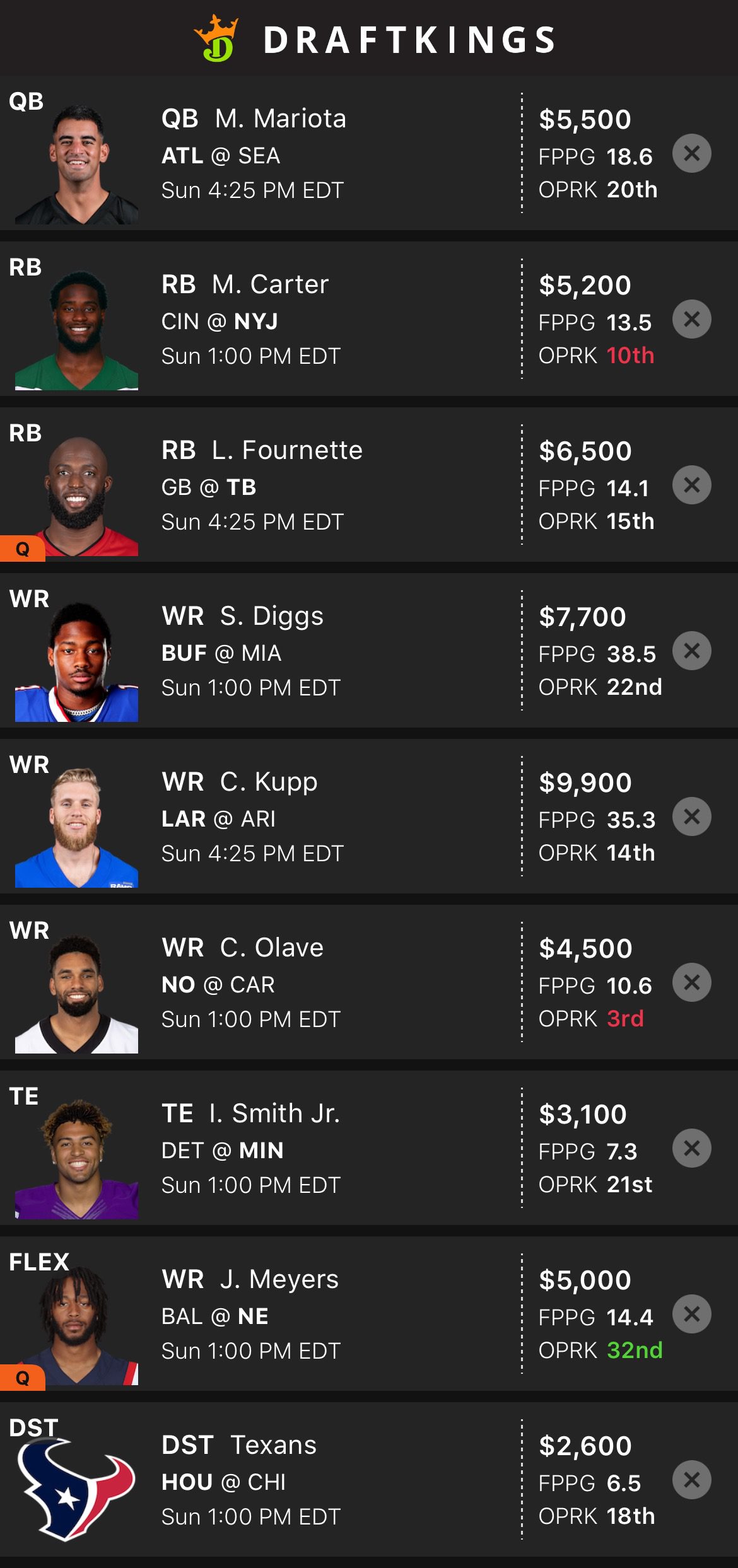Remove I. Smith Jr. from the lineup
Viewport: 738px width, 1568px height.
click(691, 1148)
